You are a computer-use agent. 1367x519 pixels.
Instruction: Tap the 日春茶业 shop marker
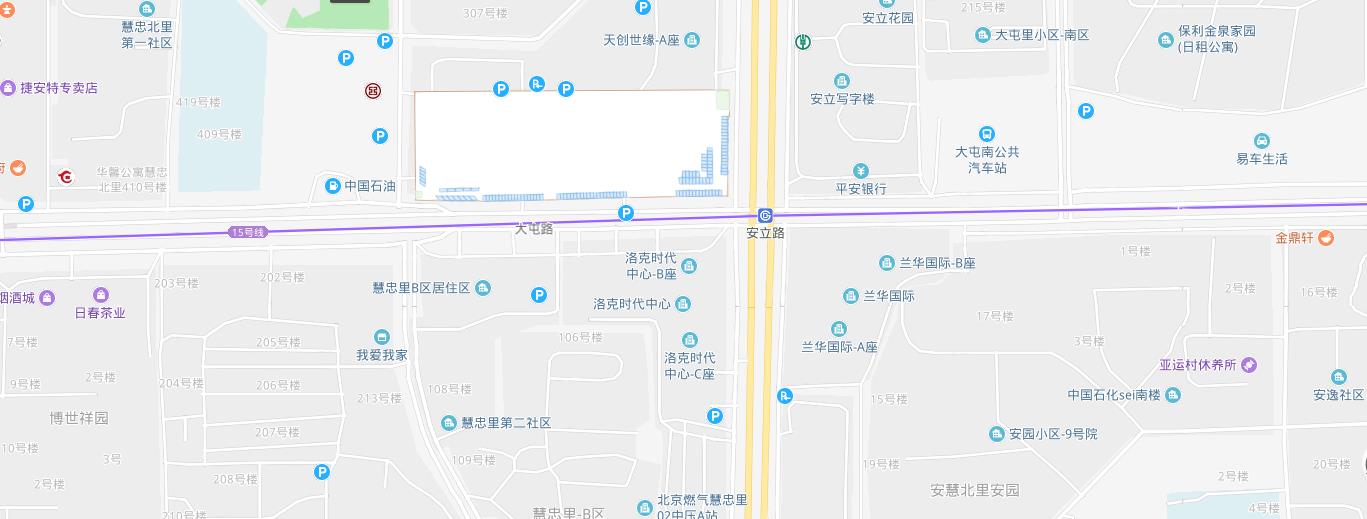(x=100, y=295)
